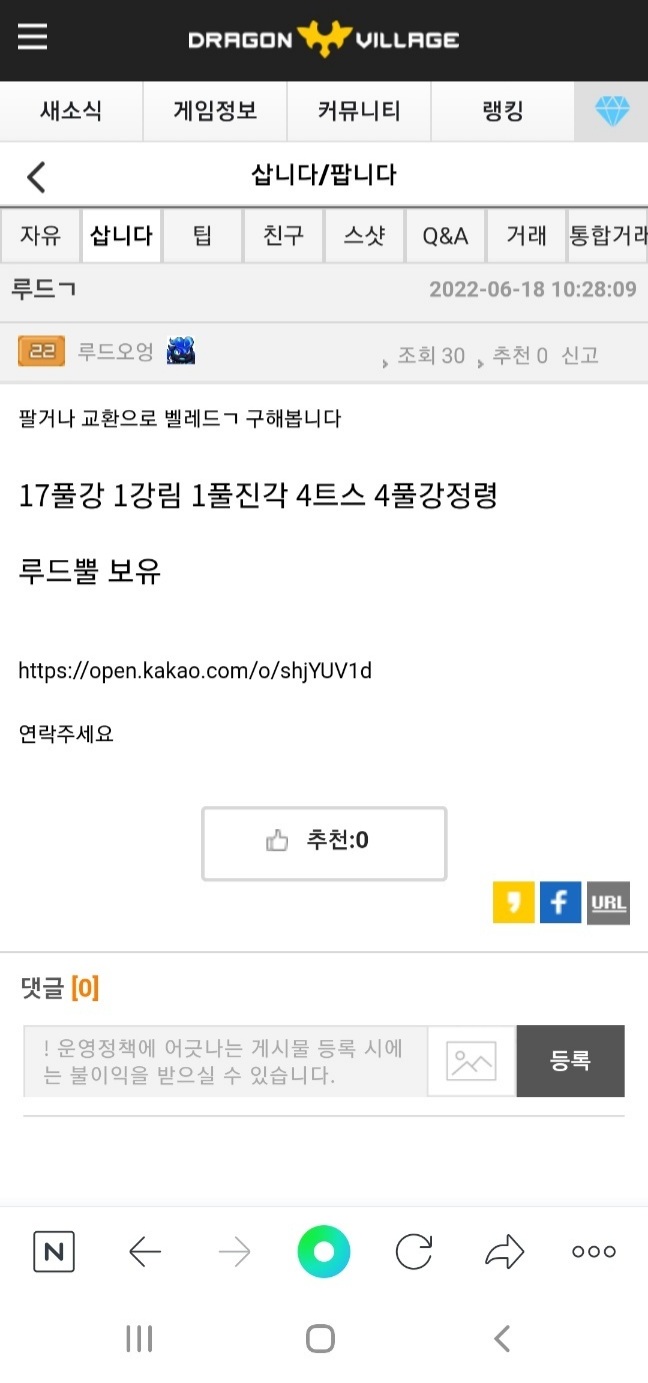
Task: Switch to the 자유 board tab
Action: pyautogui.click(x=40, y=236)
